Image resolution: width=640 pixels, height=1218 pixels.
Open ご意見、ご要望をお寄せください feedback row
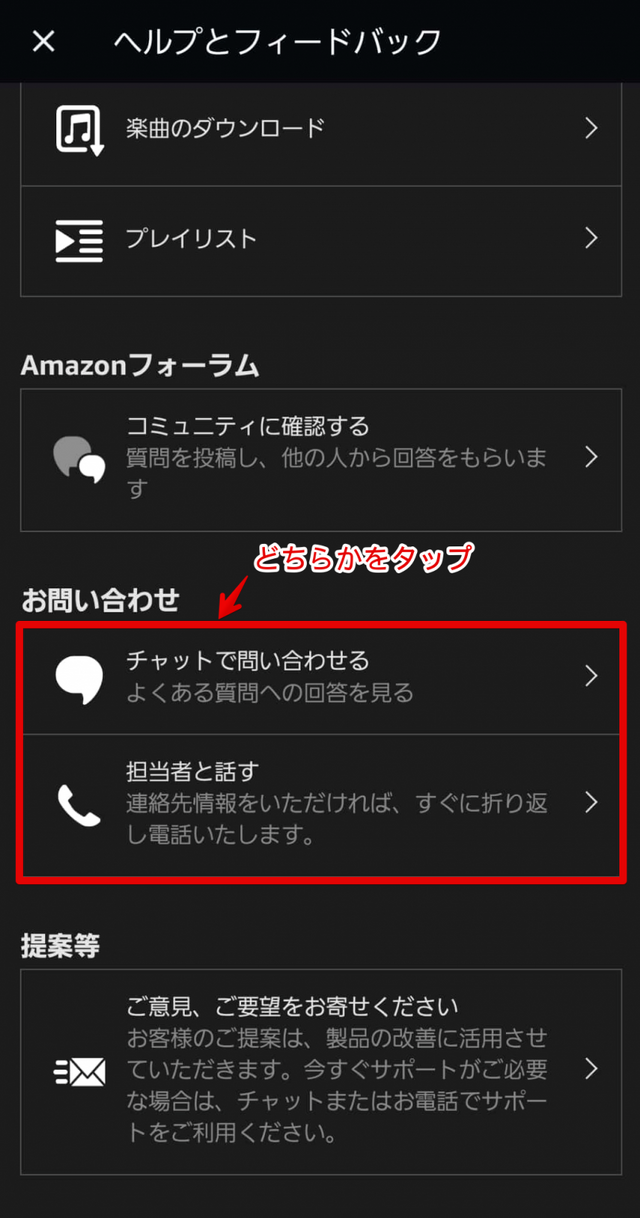pos(320,1070)
